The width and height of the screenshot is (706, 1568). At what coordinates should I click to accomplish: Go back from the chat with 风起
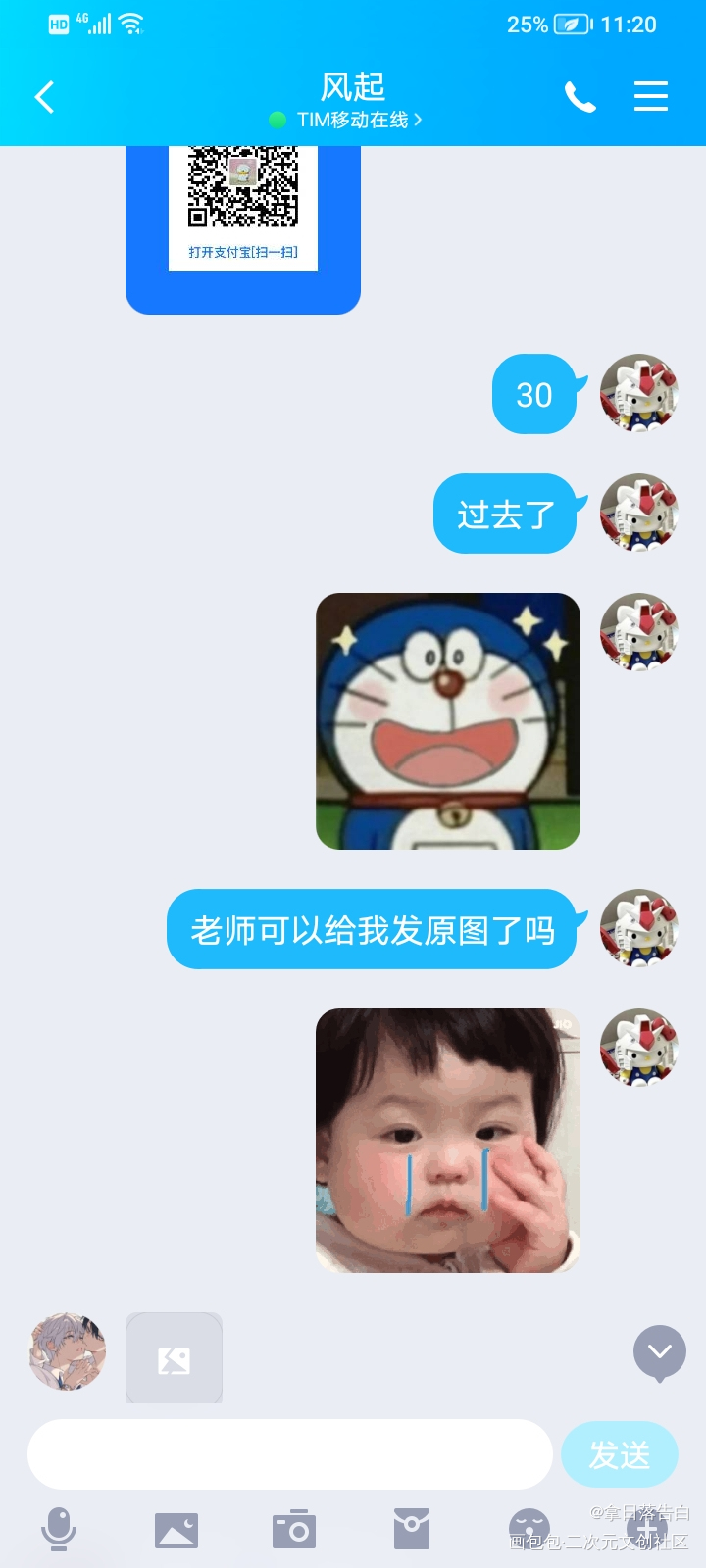(x=44, y=97)
